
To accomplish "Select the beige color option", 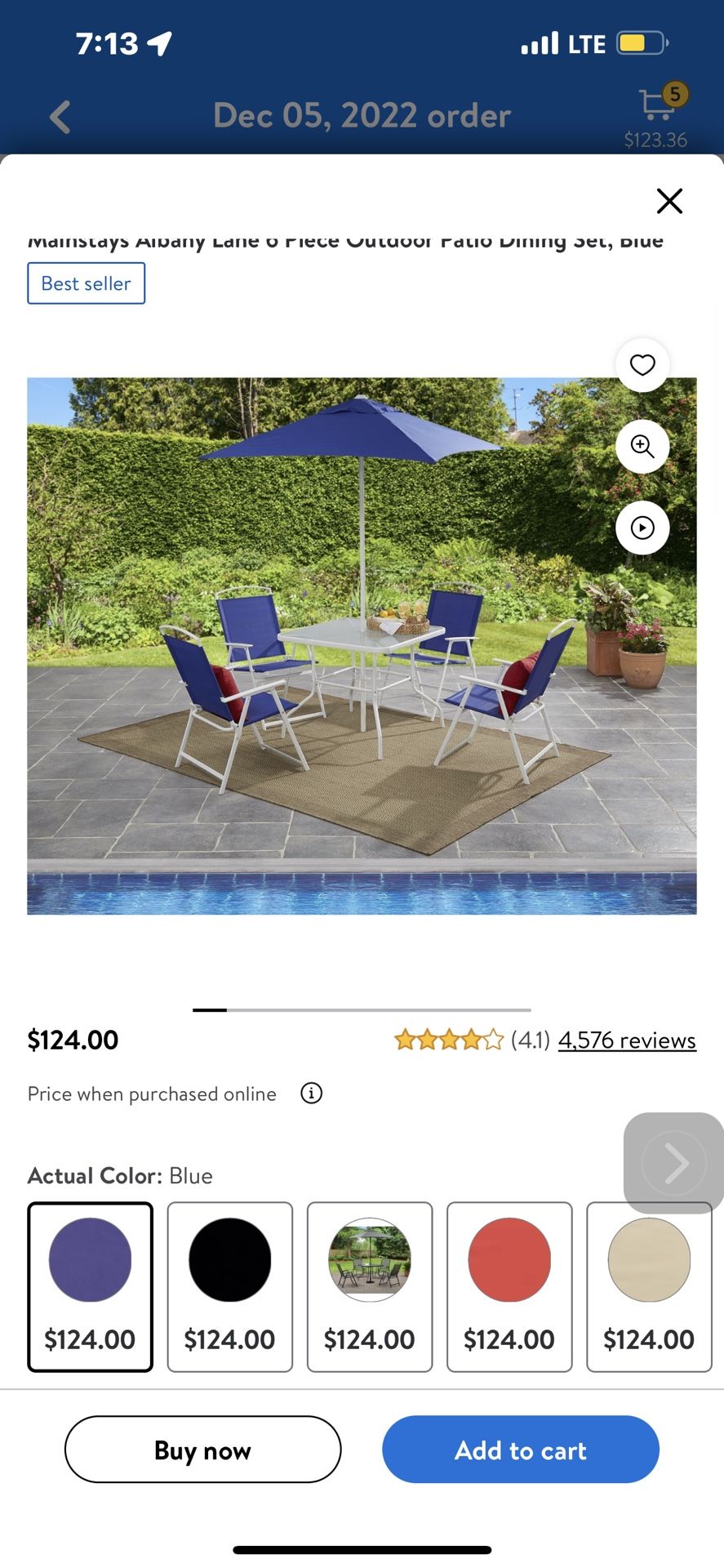I will 648,1258.
